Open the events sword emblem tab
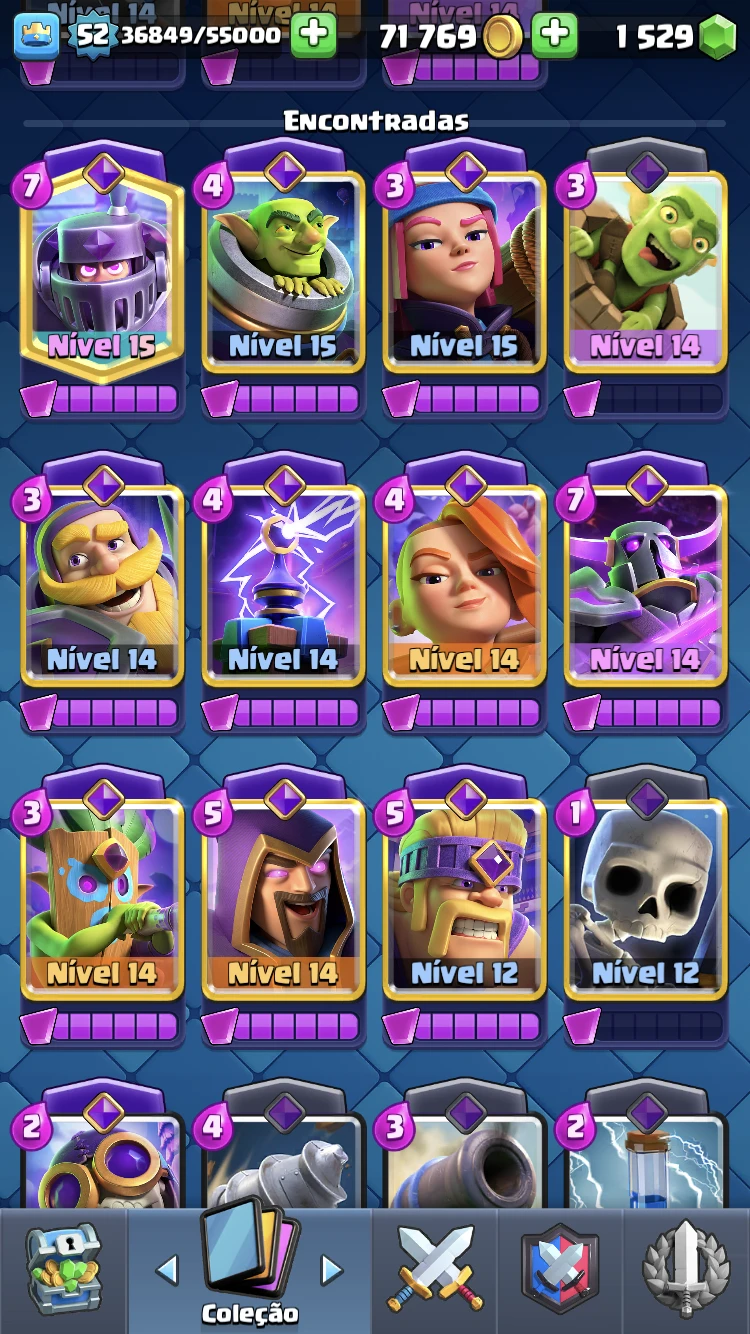This screenshot has width=750, height=1334. tap(686, 1270)
